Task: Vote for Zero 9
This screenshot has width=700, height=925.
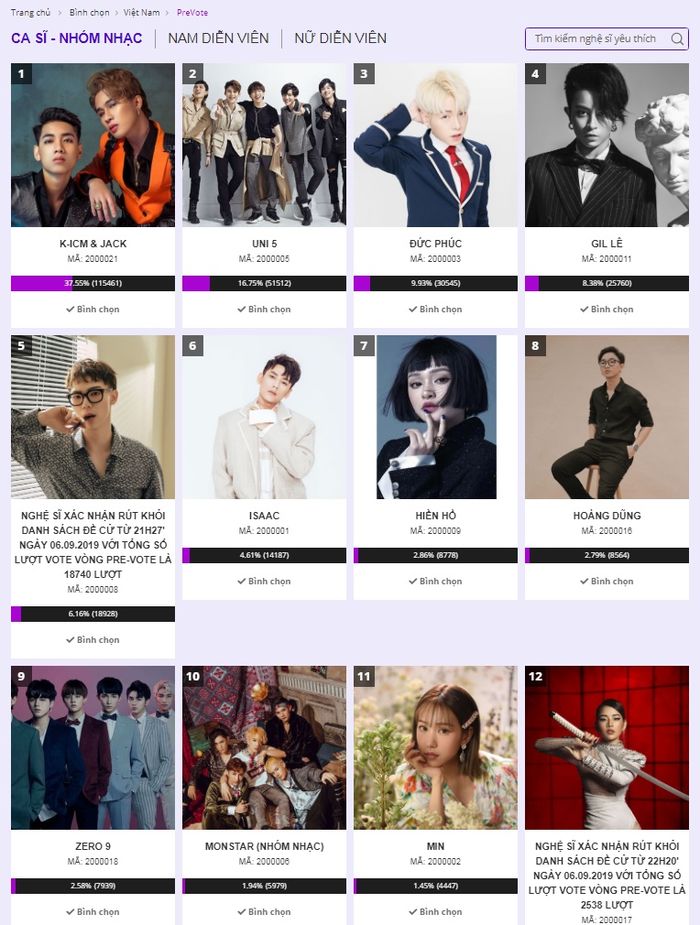Action: (x=93, y=911)
